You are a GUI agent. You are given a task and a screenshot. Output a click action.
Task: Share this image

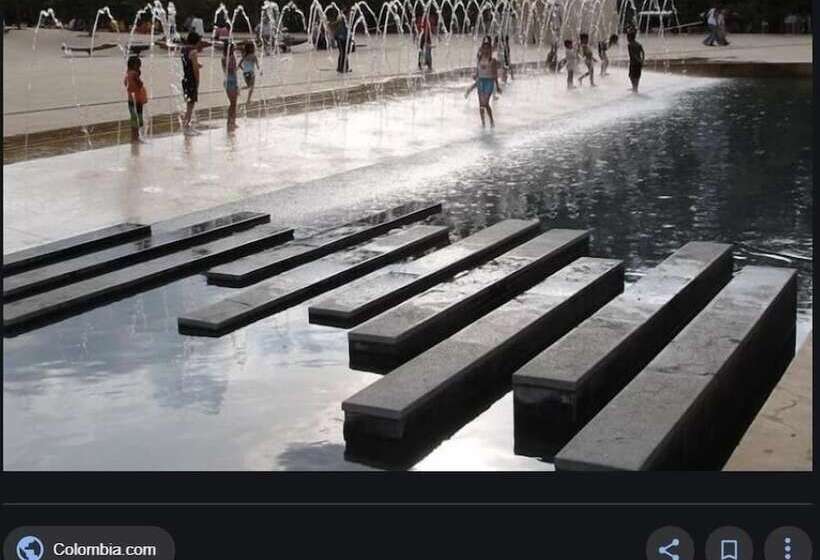click(x=669, y=548)
